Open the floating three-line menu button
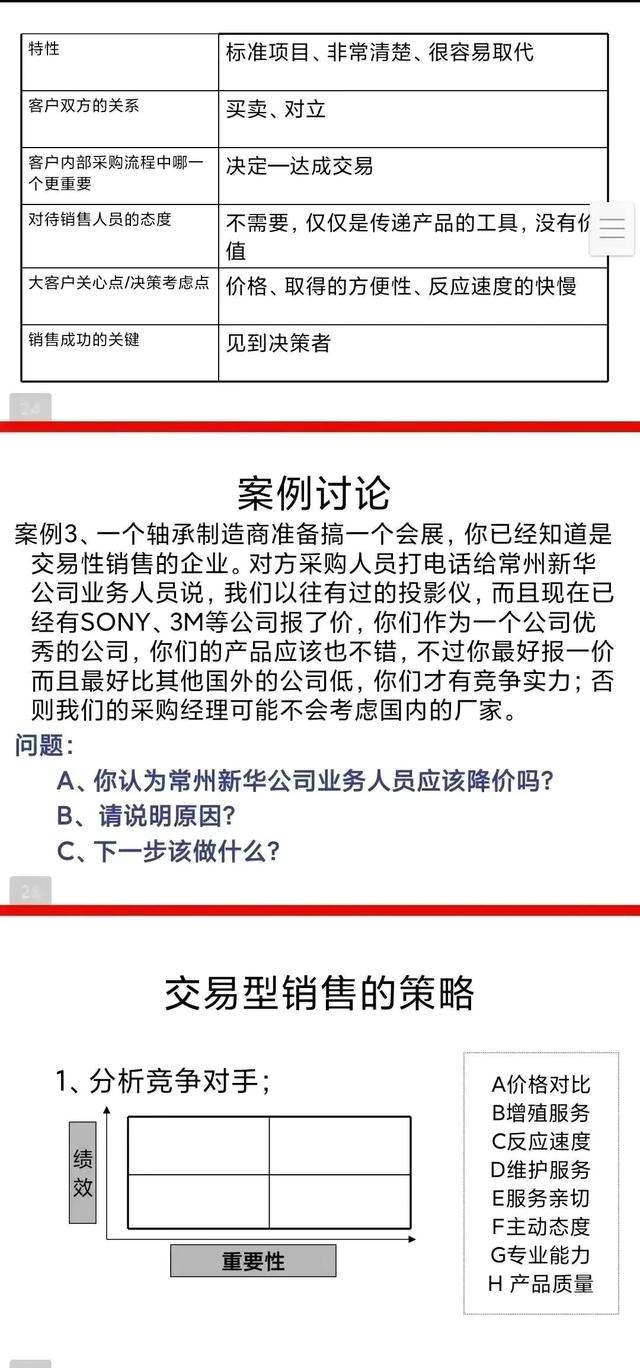 point(612,228)
